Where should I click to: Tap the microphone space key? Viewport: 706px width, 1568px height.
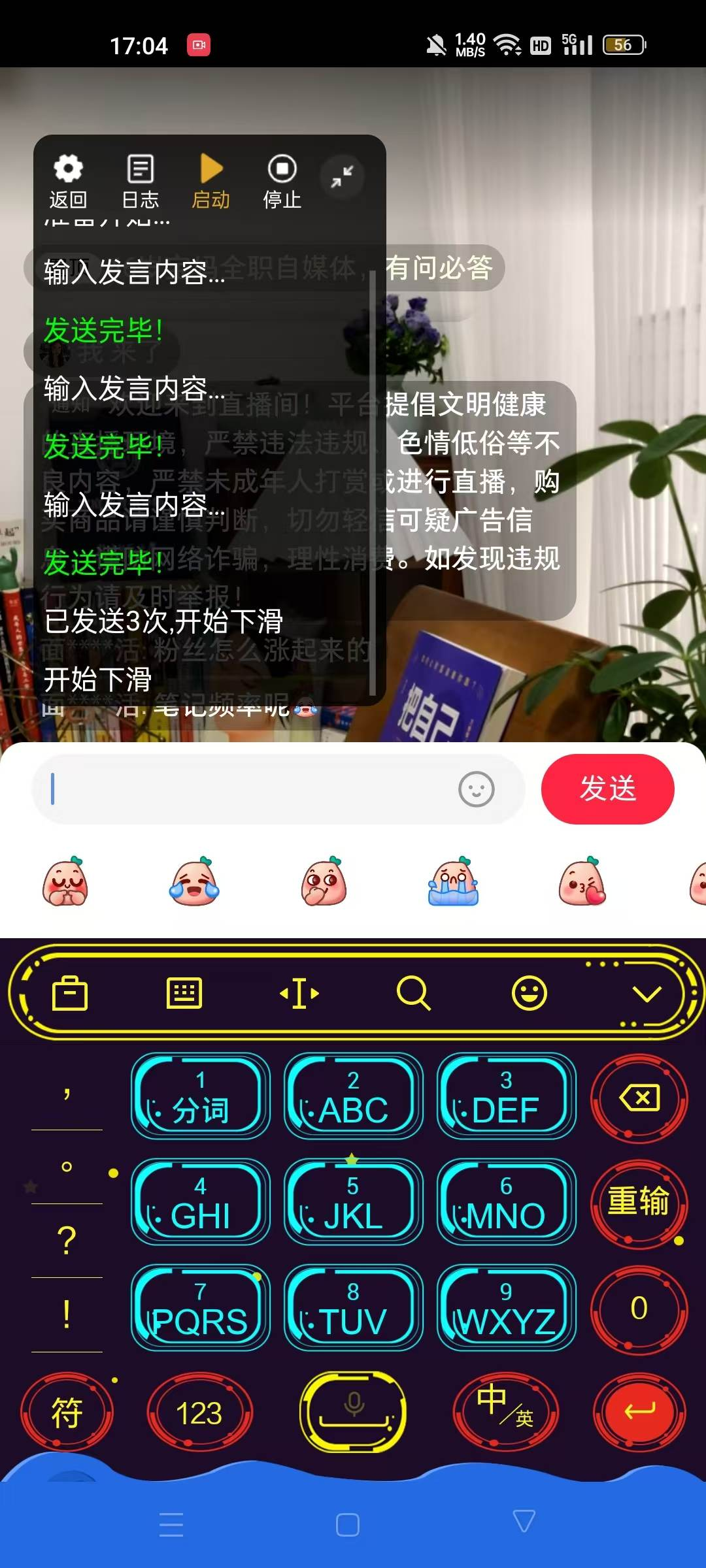pyautogui.click(x=353, y=1413)
